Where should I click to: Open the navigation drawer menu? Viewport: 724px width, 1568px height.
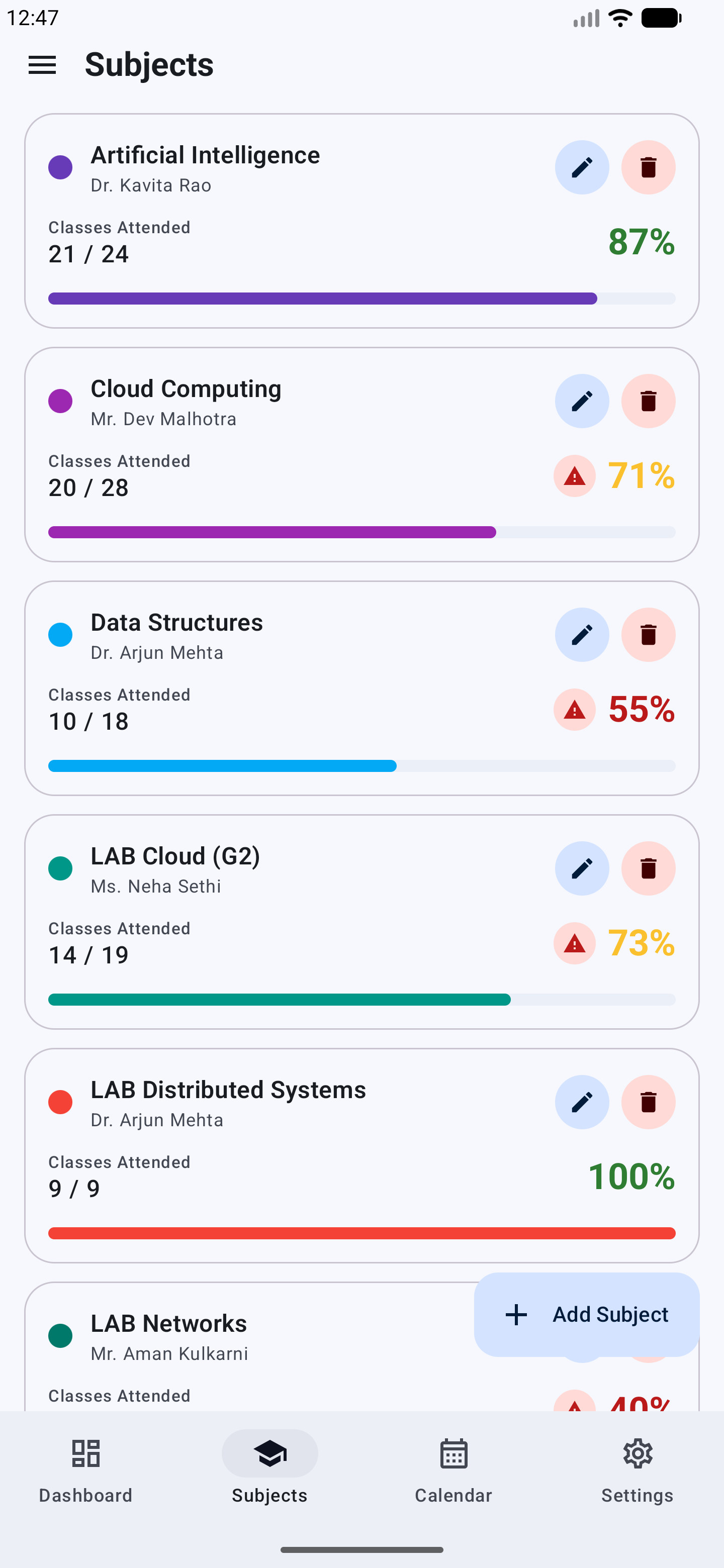[41, 64]
